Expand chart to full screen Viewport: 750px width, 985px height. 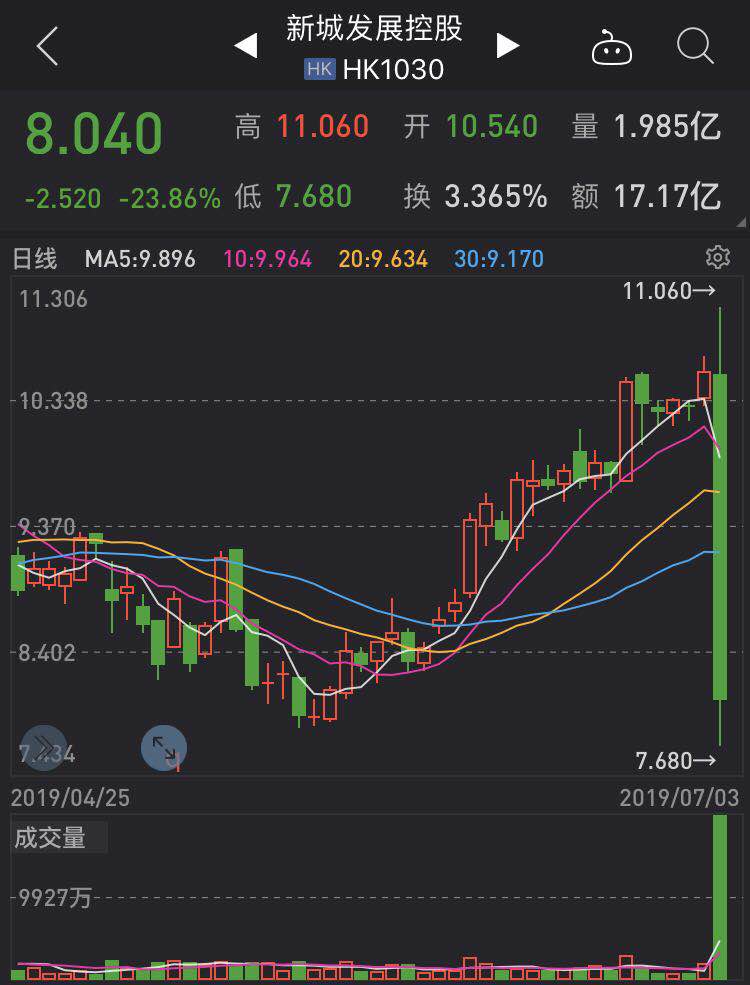[163, 748]
